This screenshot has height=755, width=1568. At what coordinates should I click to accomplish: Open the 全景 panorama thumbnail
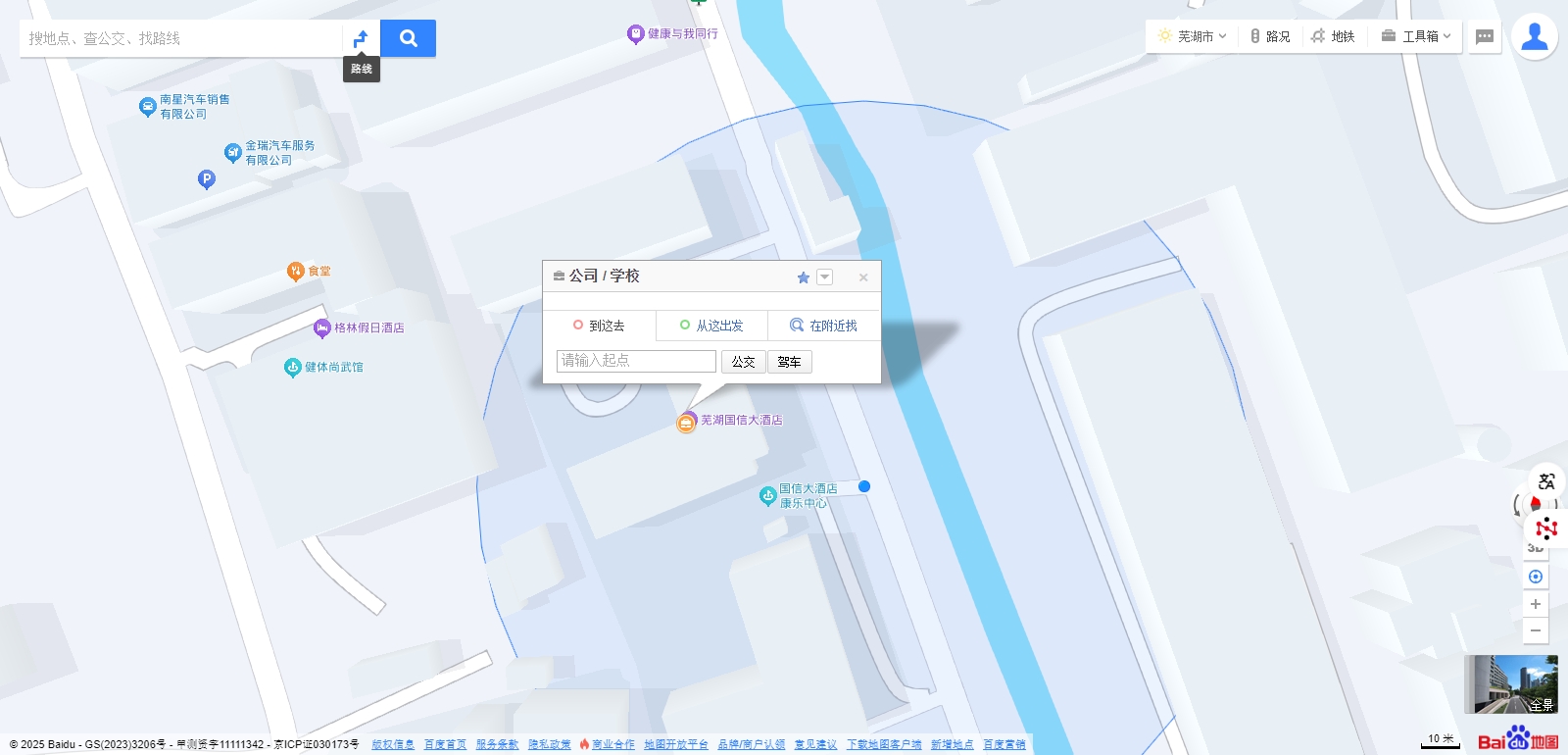tap(1510, 683)
